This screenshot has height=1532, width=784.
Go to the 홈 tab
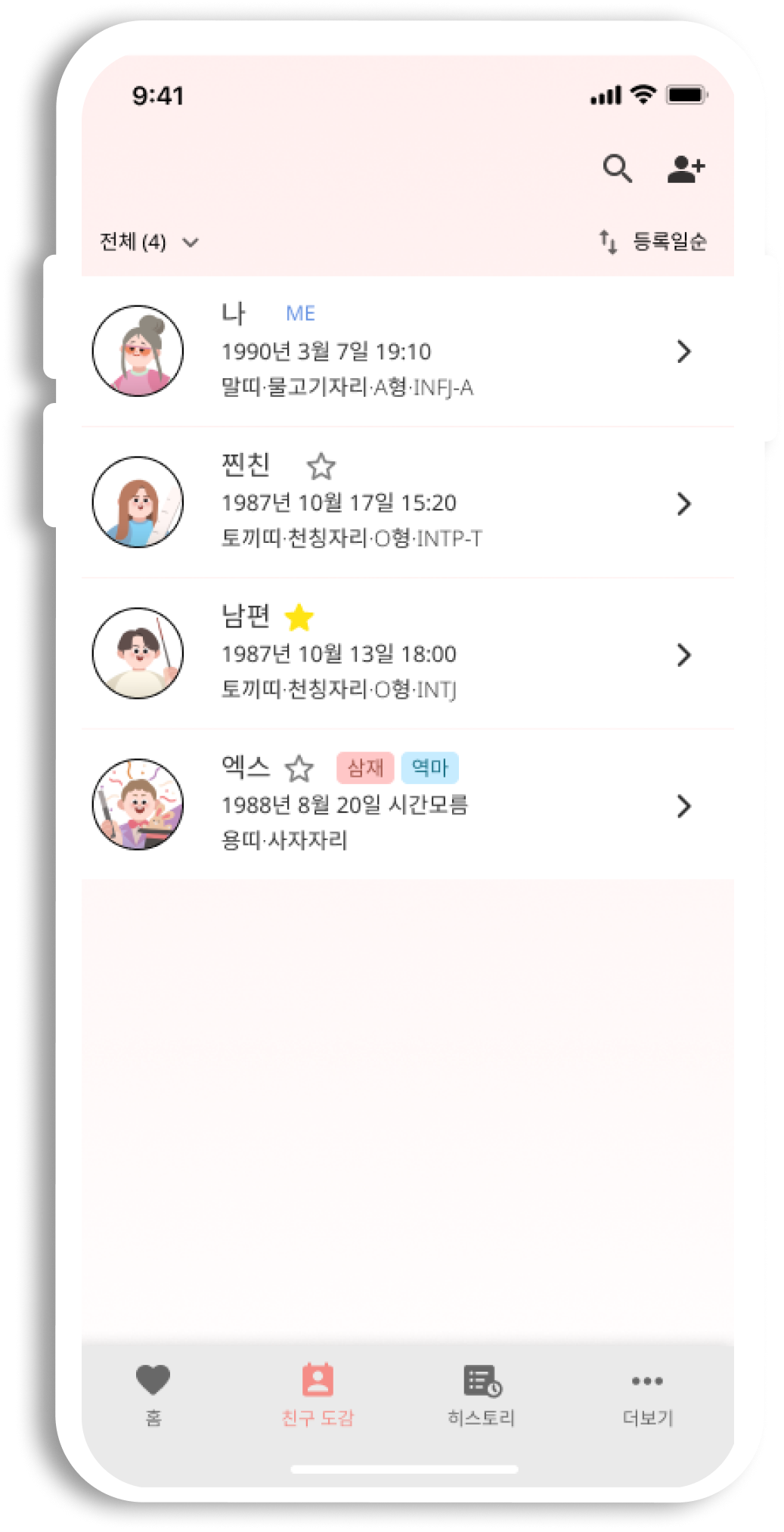pyautogui.click(x=153, y=1395)
